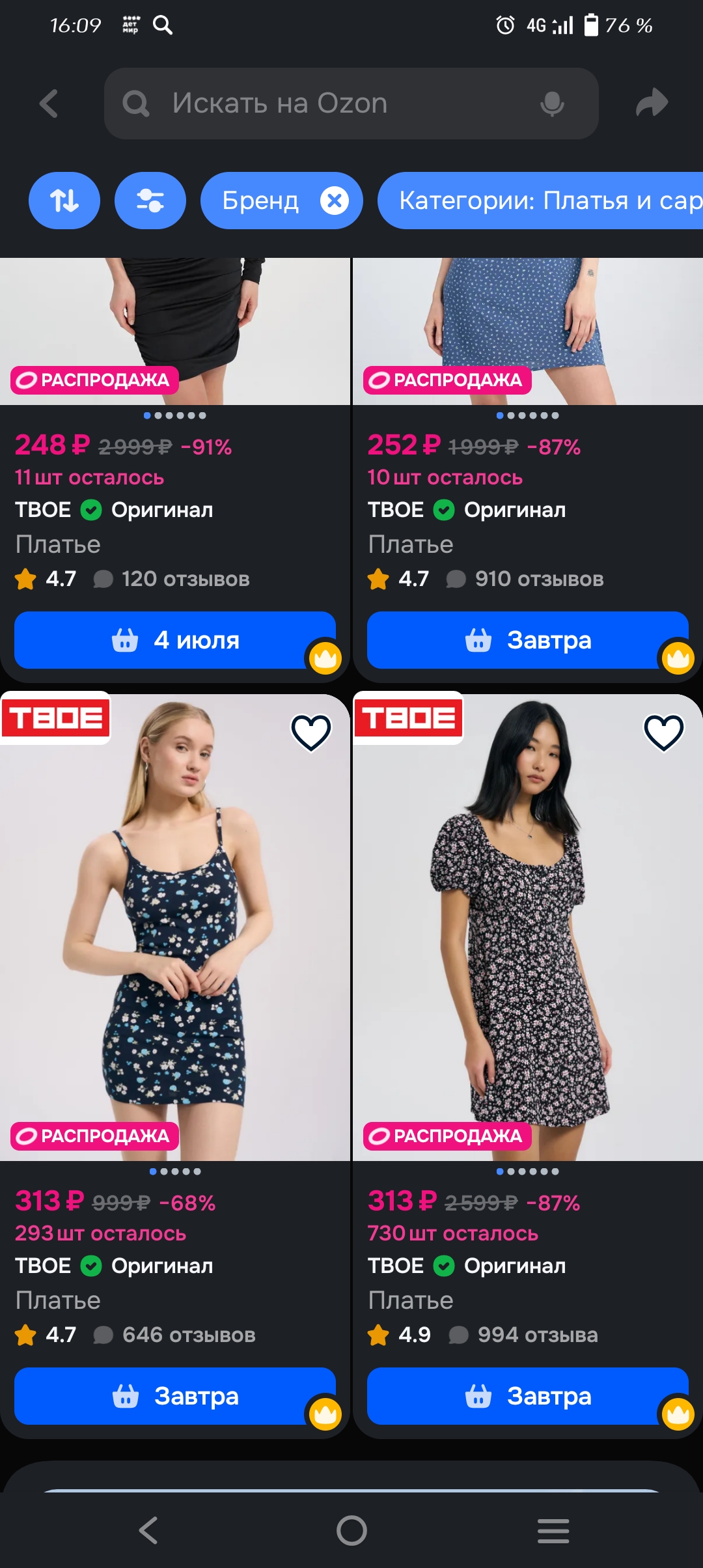Screen dimensions: 703x1568
Task: Open the filters chip
Action: coord(150,201)
